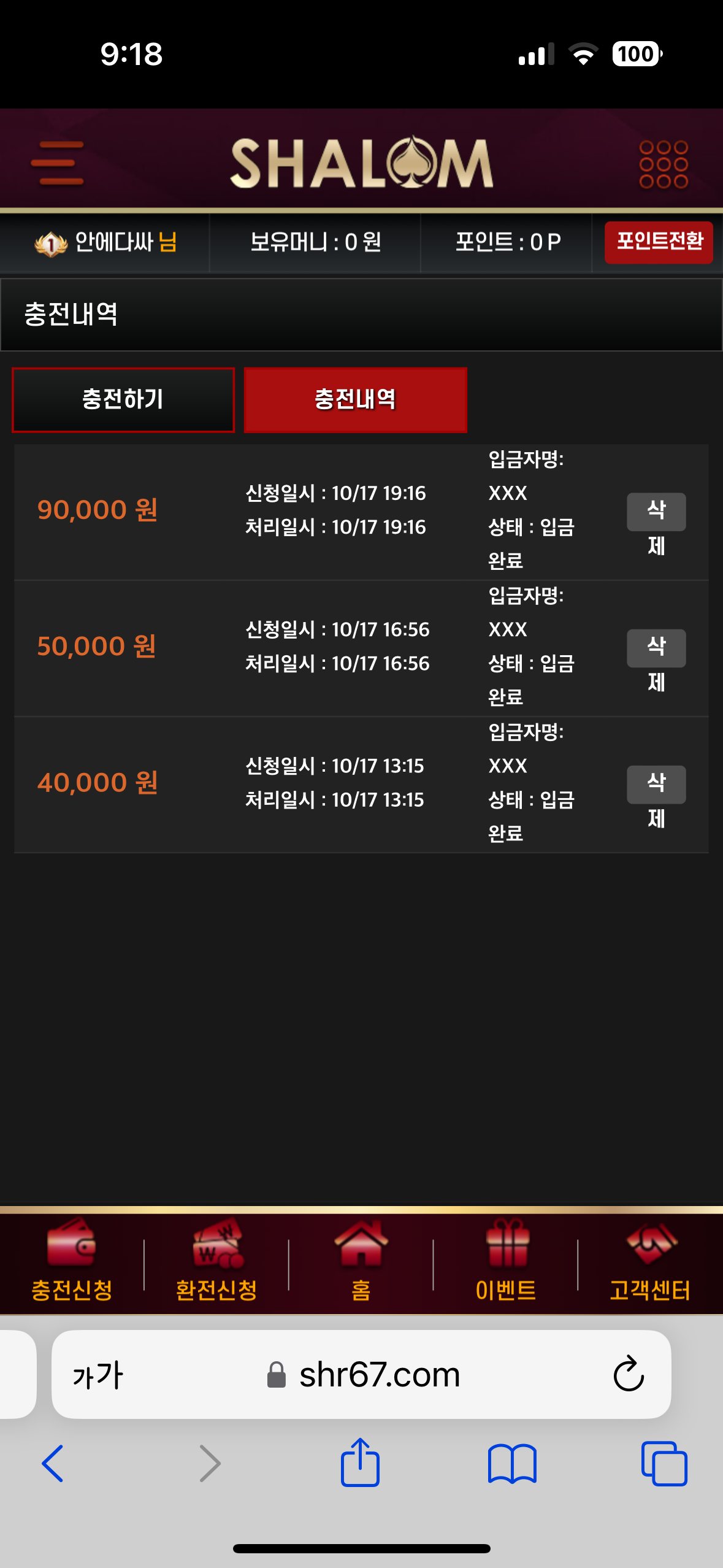723x1568 pixels.
Task: Open Safari bookmarks
Action: click(x=512, y=1463)
